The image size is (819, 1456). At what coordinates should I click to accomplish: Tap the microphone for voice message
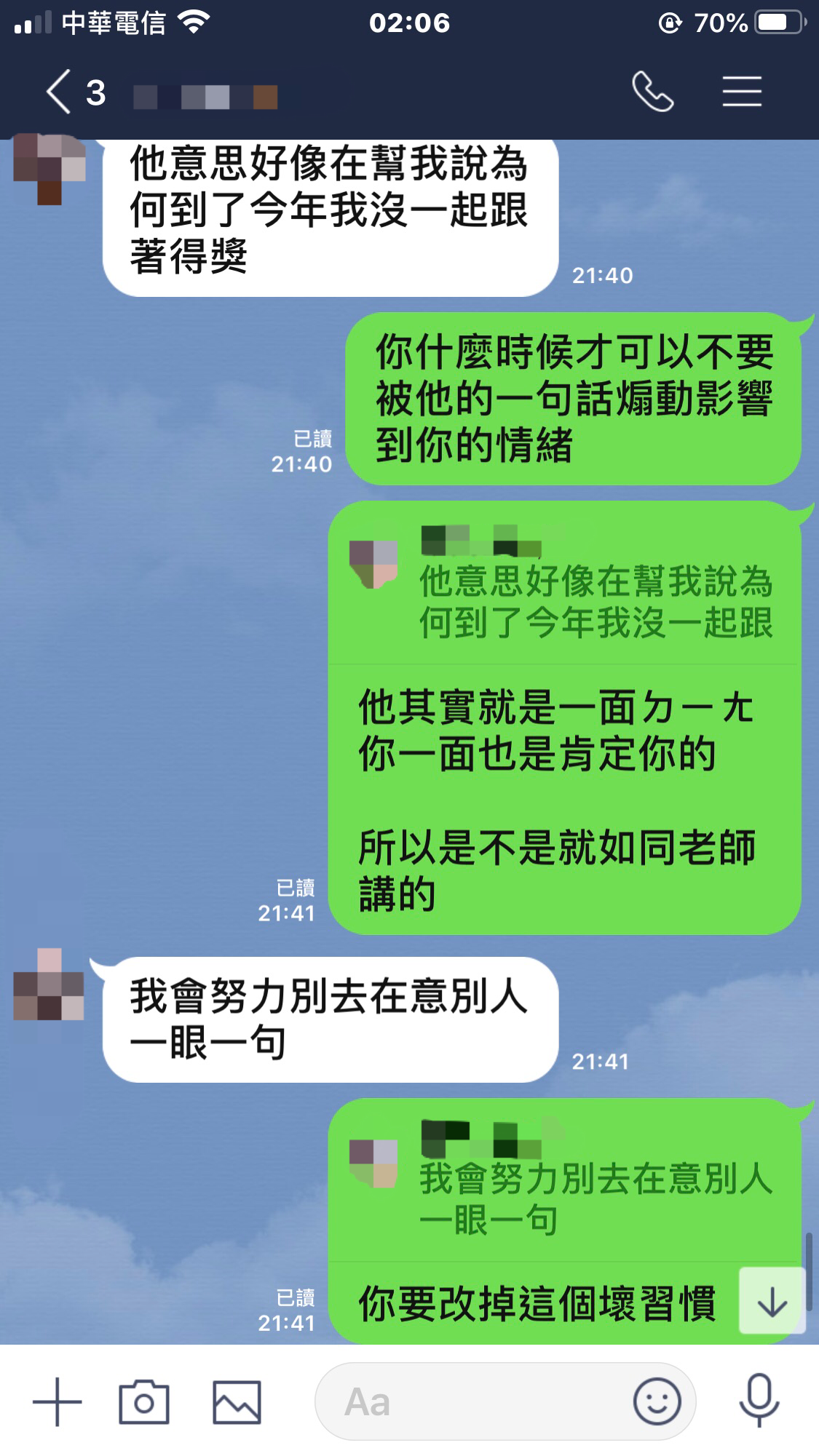click(x=759, y=1401)
